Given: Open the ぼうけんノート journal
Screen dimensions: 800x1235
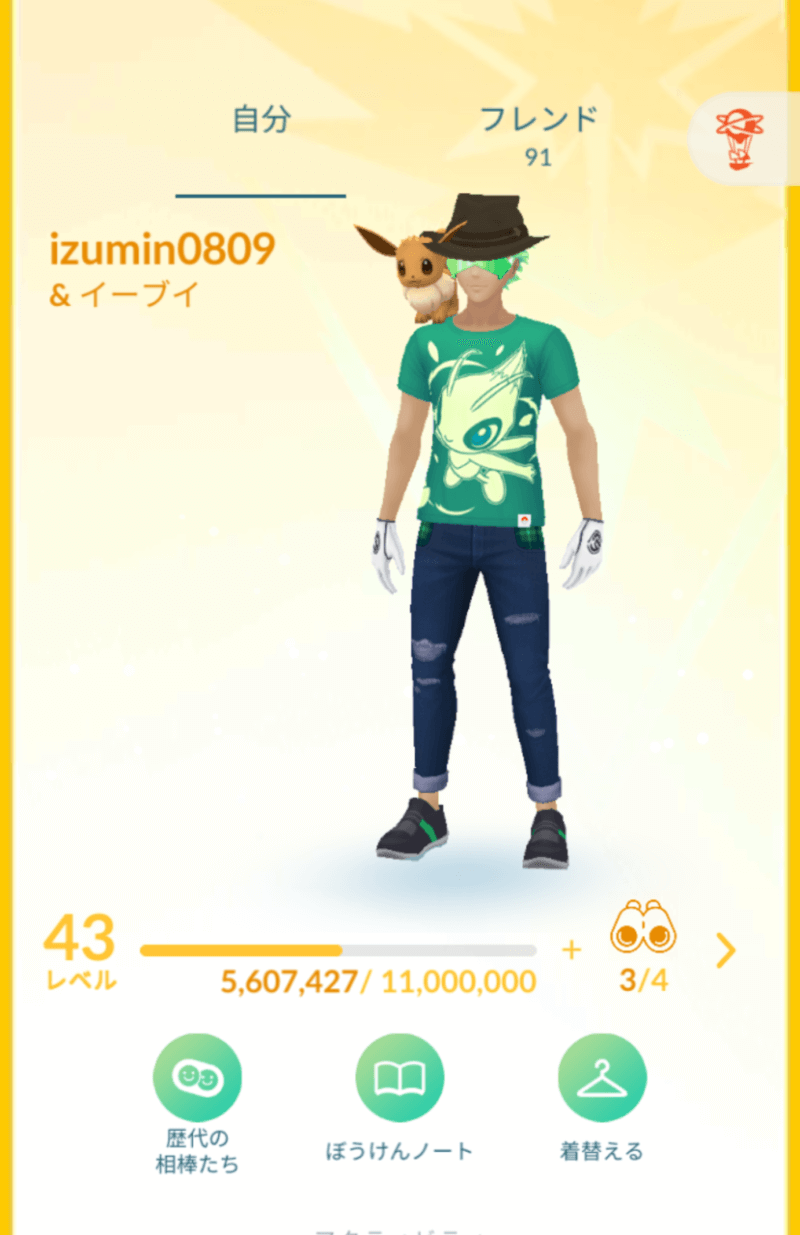Looking at the screenshot, I should coord(400,1078).
